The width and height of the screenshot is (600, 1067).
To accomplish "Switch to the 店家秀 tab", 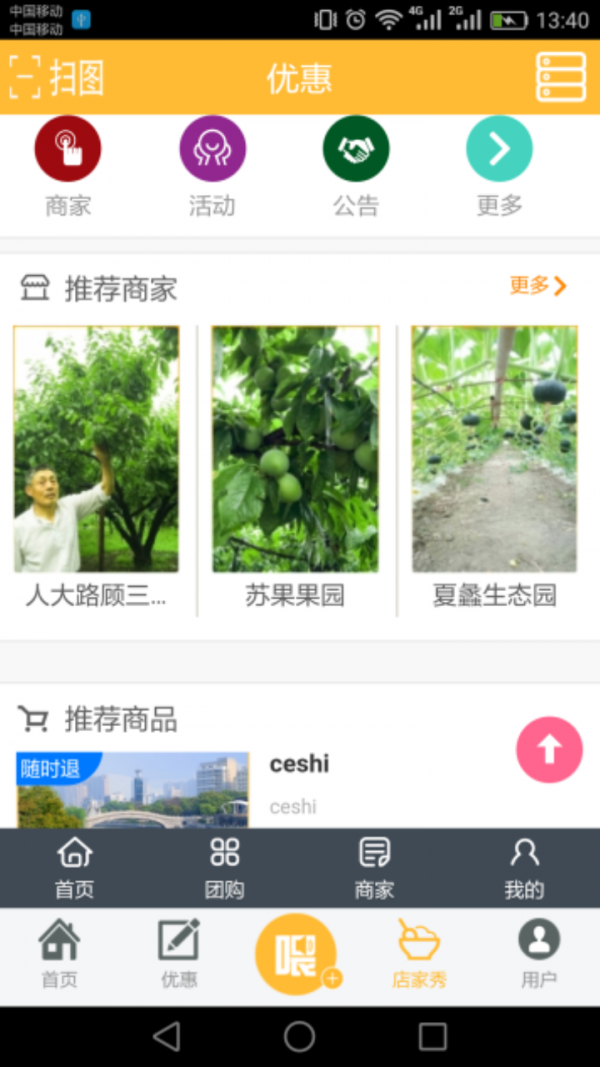I will point(419,955).
